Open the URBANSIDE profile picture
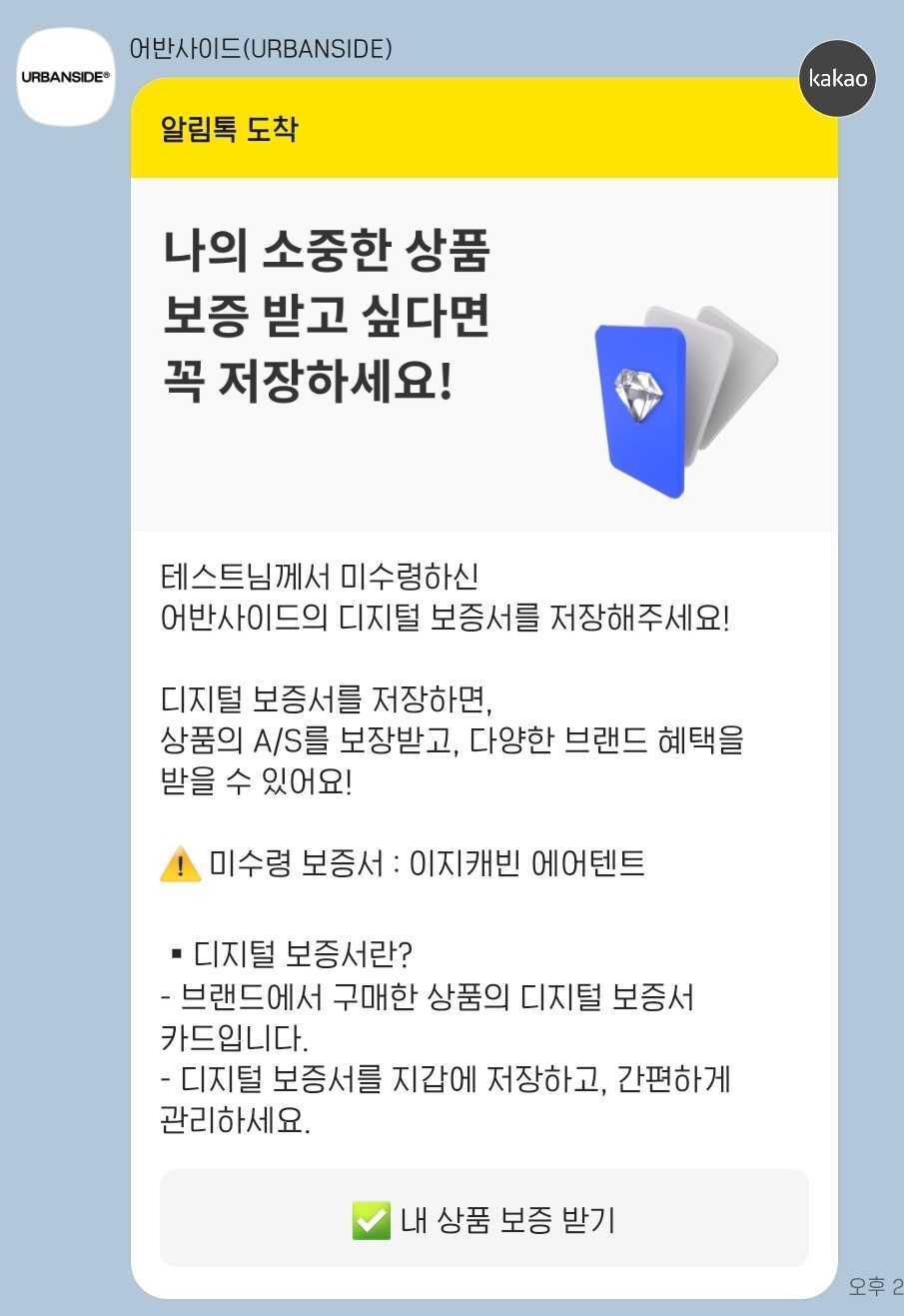The height and width of the screenshot is (1316, 904). pos(66,77)
